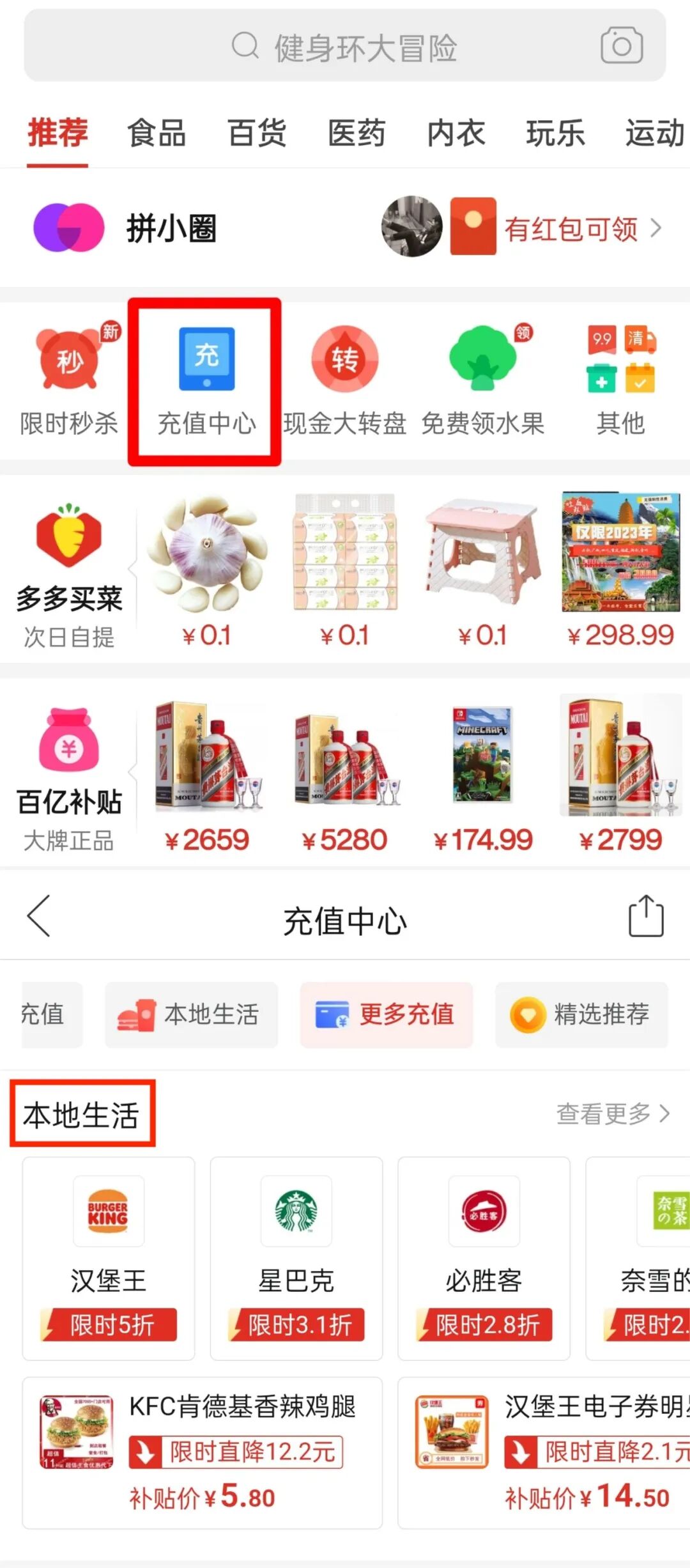Share the 充值中心 page

(646, 916)
